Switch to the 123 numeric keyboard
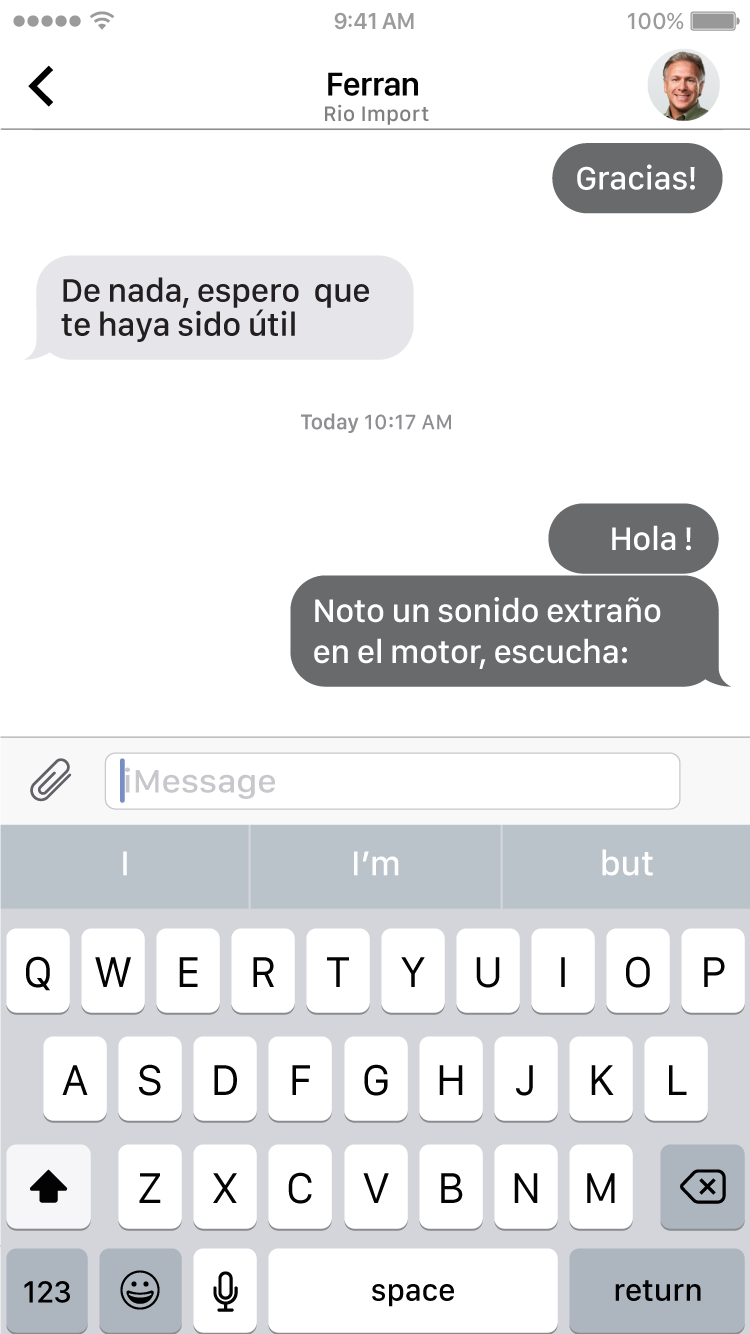 tap(47, 1290)
